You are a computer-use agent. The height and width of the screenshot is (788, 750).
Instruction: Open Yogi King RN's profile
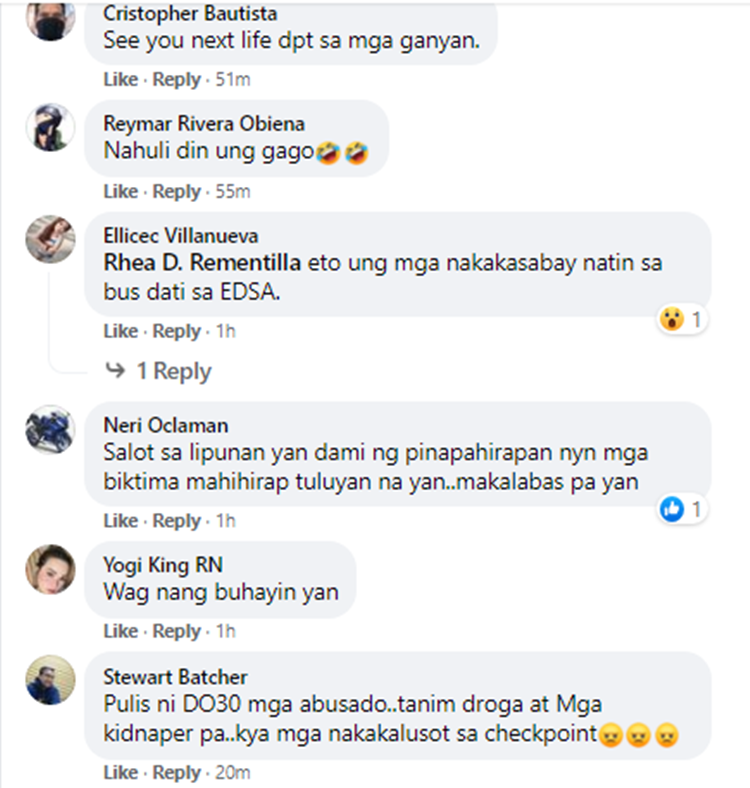149,564
